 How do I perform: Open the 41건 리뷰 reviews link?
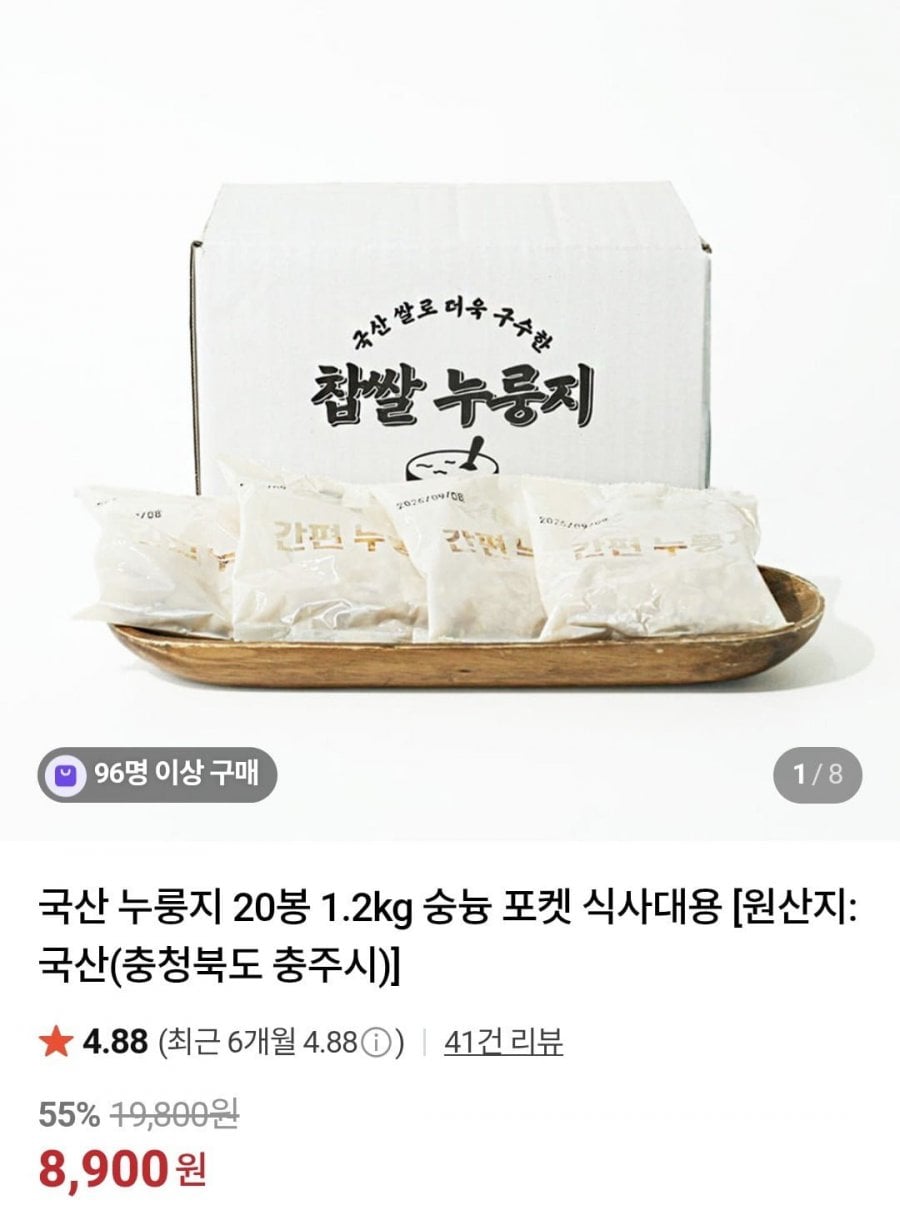click(x=503, y=1043)
